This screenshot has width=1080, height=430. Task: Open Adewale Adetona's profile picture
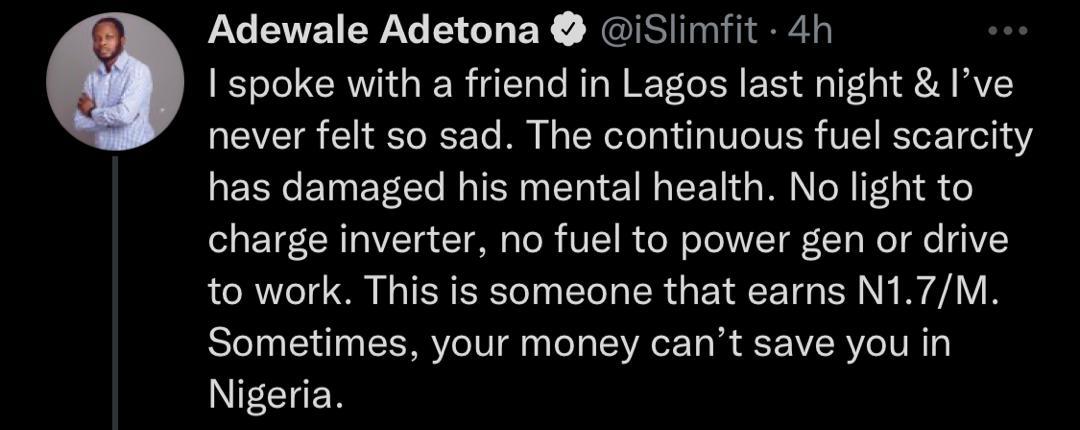point(115,83)
